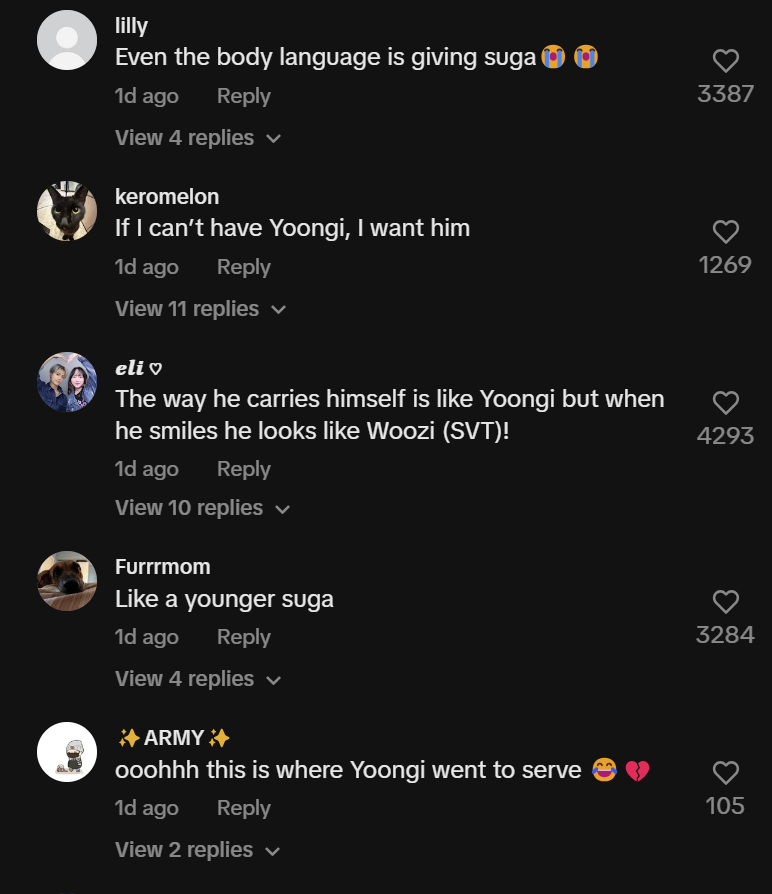Open eli's profile picture

[x=67, y=382]
